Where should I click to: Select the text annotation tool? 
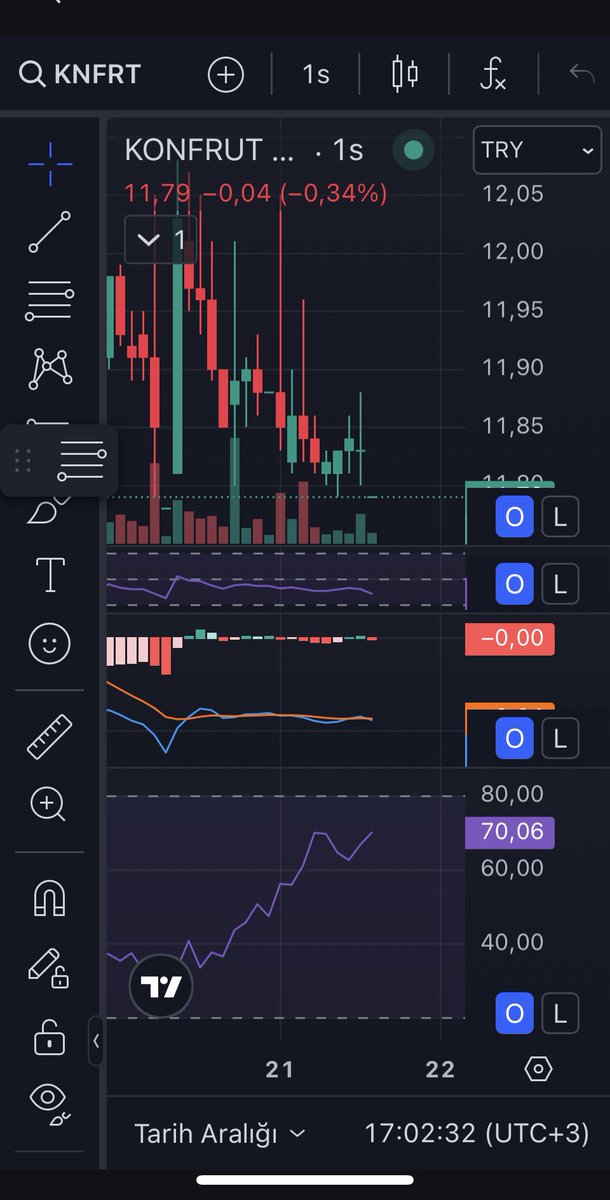49,575
